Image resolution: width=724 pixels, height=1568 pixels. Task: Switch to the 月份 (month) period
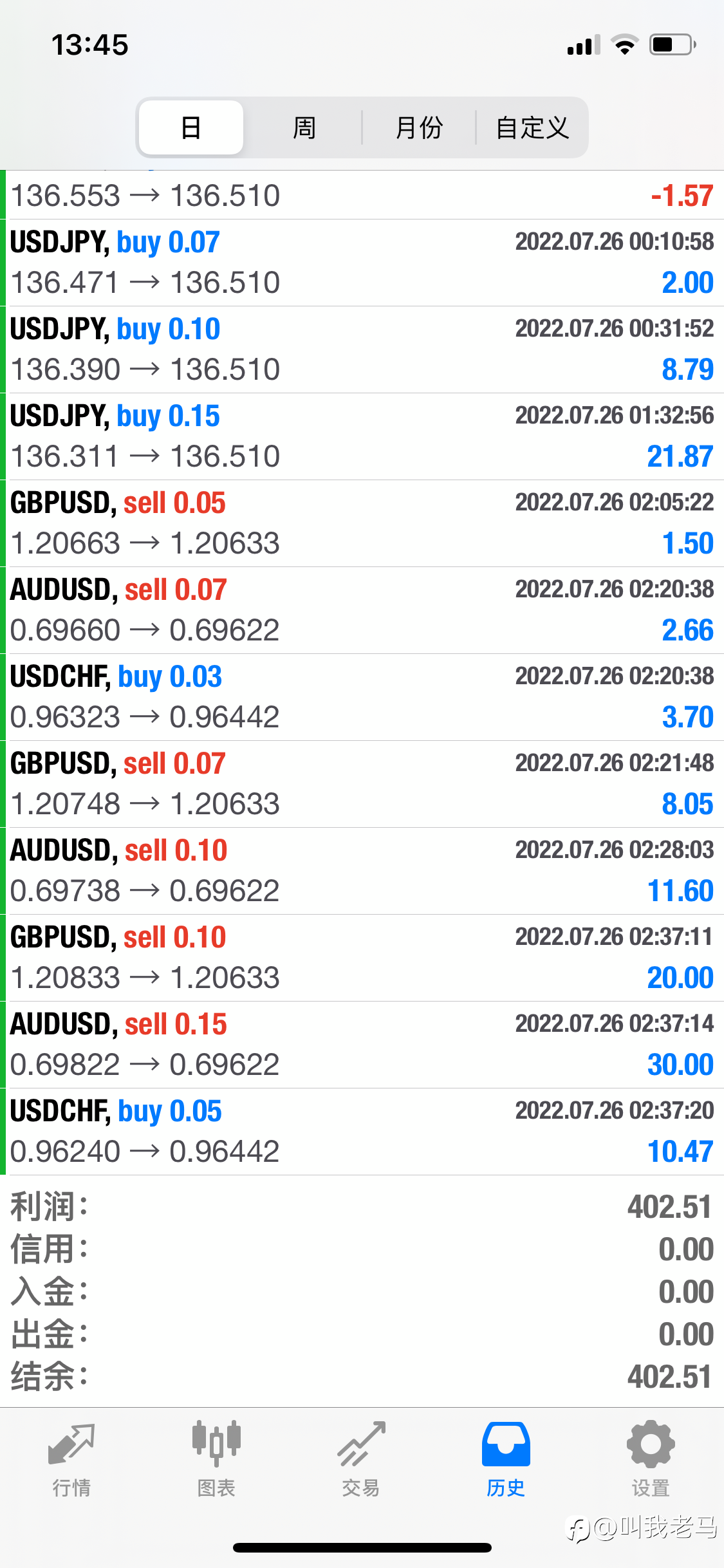click(x=419, y=127)
